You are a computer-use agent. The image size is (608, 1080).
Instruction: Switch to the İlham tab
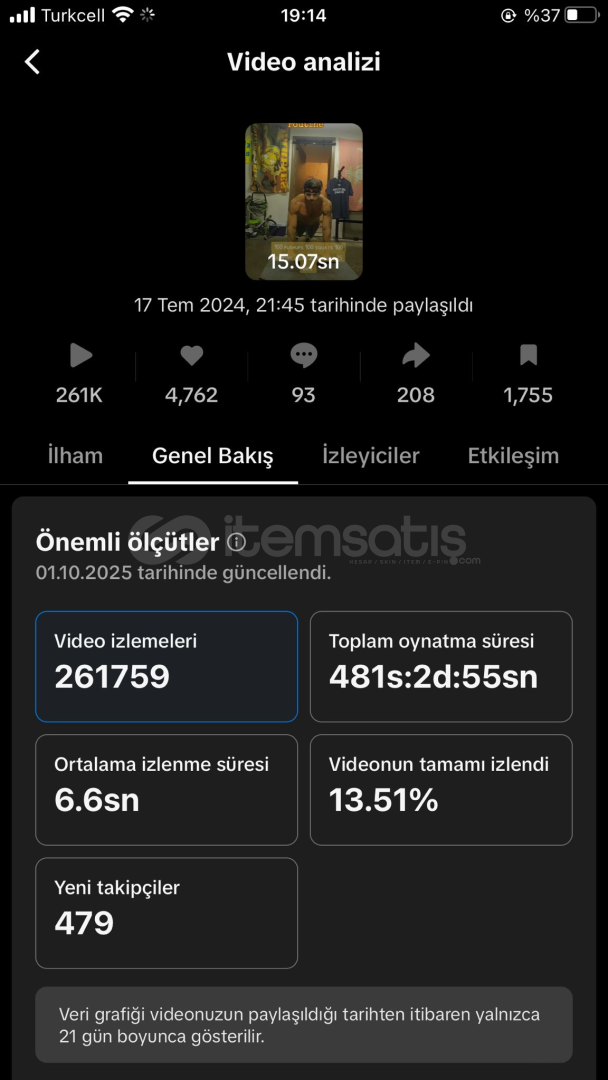(75, 456)
